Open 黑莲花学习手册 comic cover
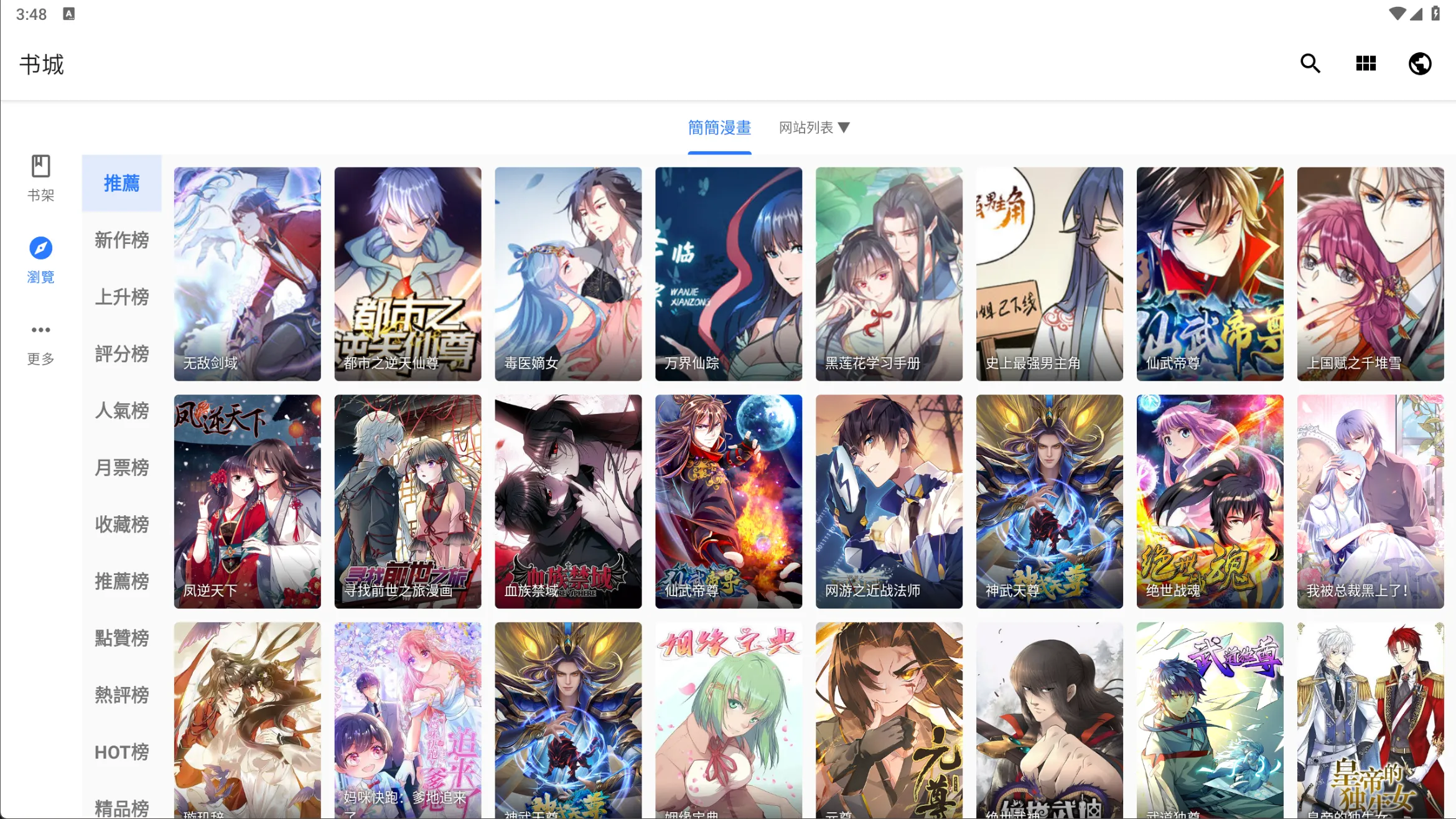The image size is (1456, 819). [889, 274]
